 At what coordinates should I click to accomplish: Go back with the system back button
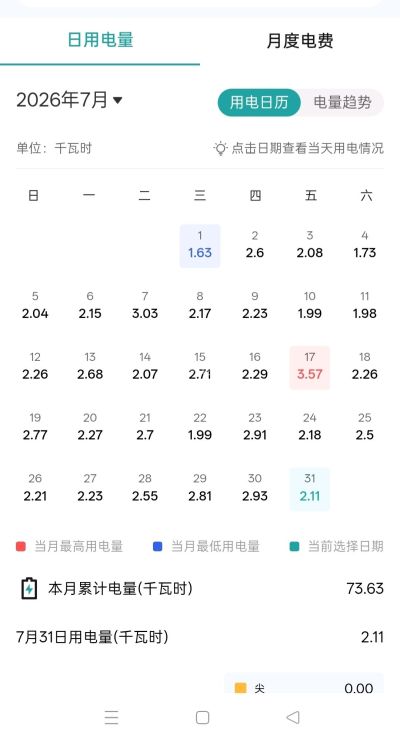pyautogui.click(x=293, y=717)
